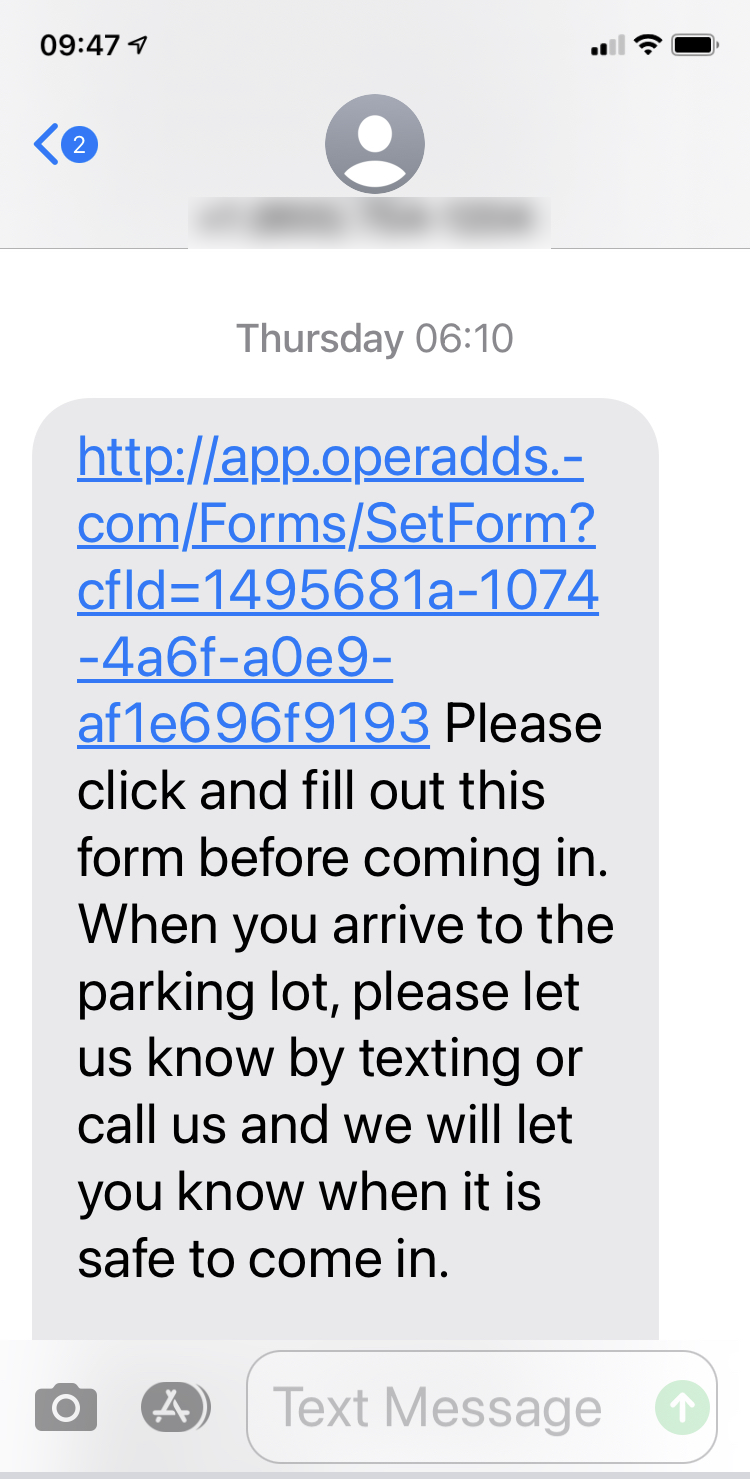This screenshot has width=750, height=1479.
Task: Open the camera to attach a photo
Action: (66, 1408)
